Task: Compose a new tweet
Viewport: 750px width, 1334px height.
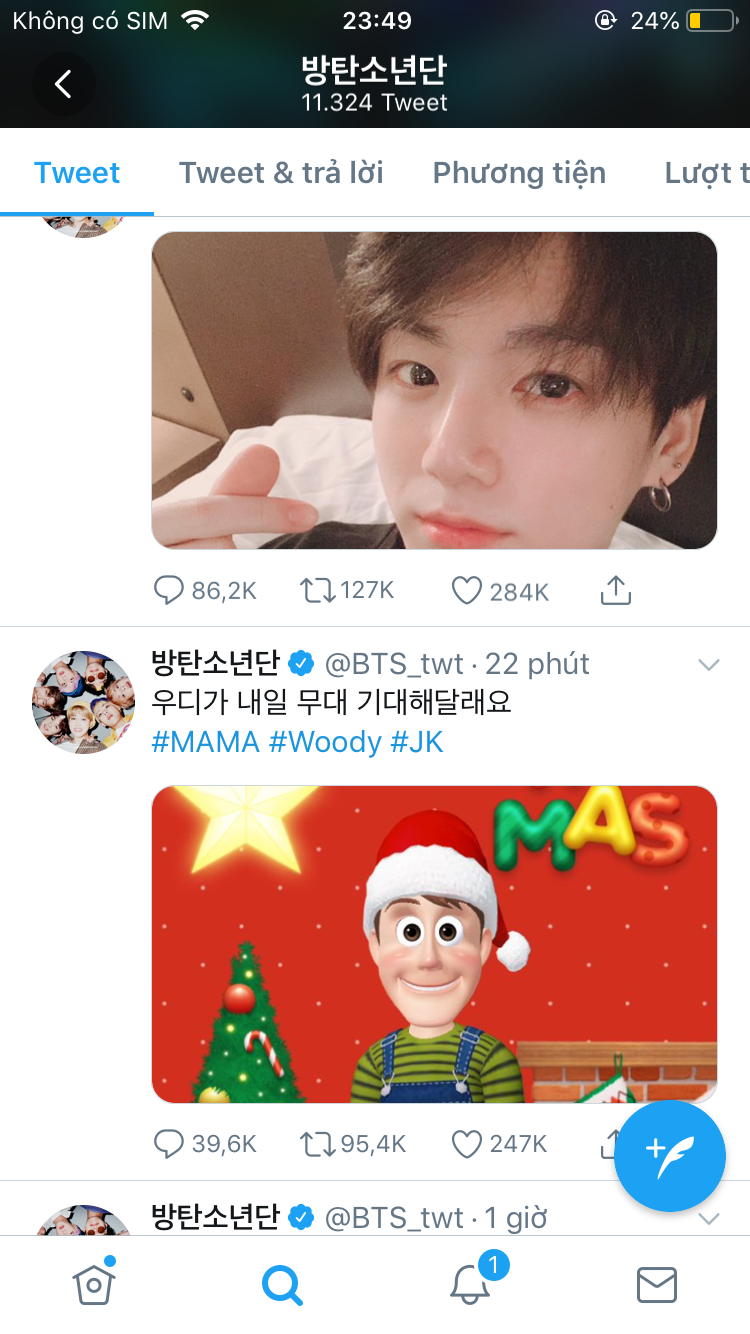Action: [669, 1156]
